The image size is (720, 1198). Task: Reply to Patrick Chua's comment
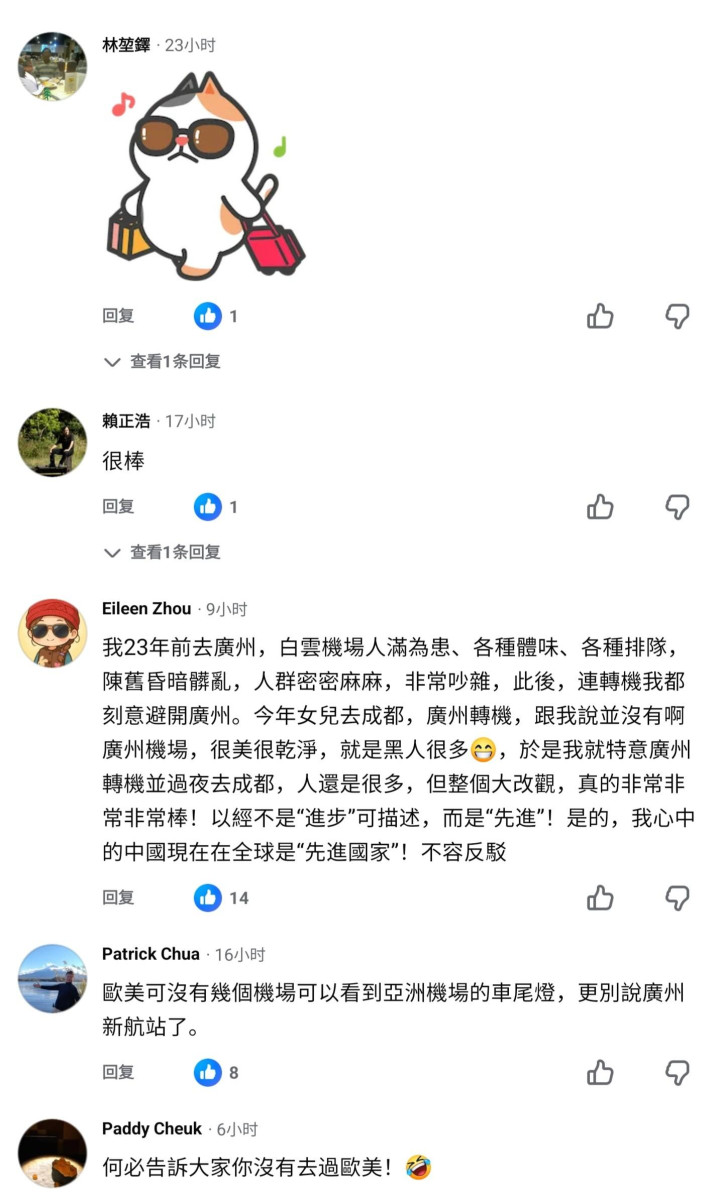click(118, 1072)
